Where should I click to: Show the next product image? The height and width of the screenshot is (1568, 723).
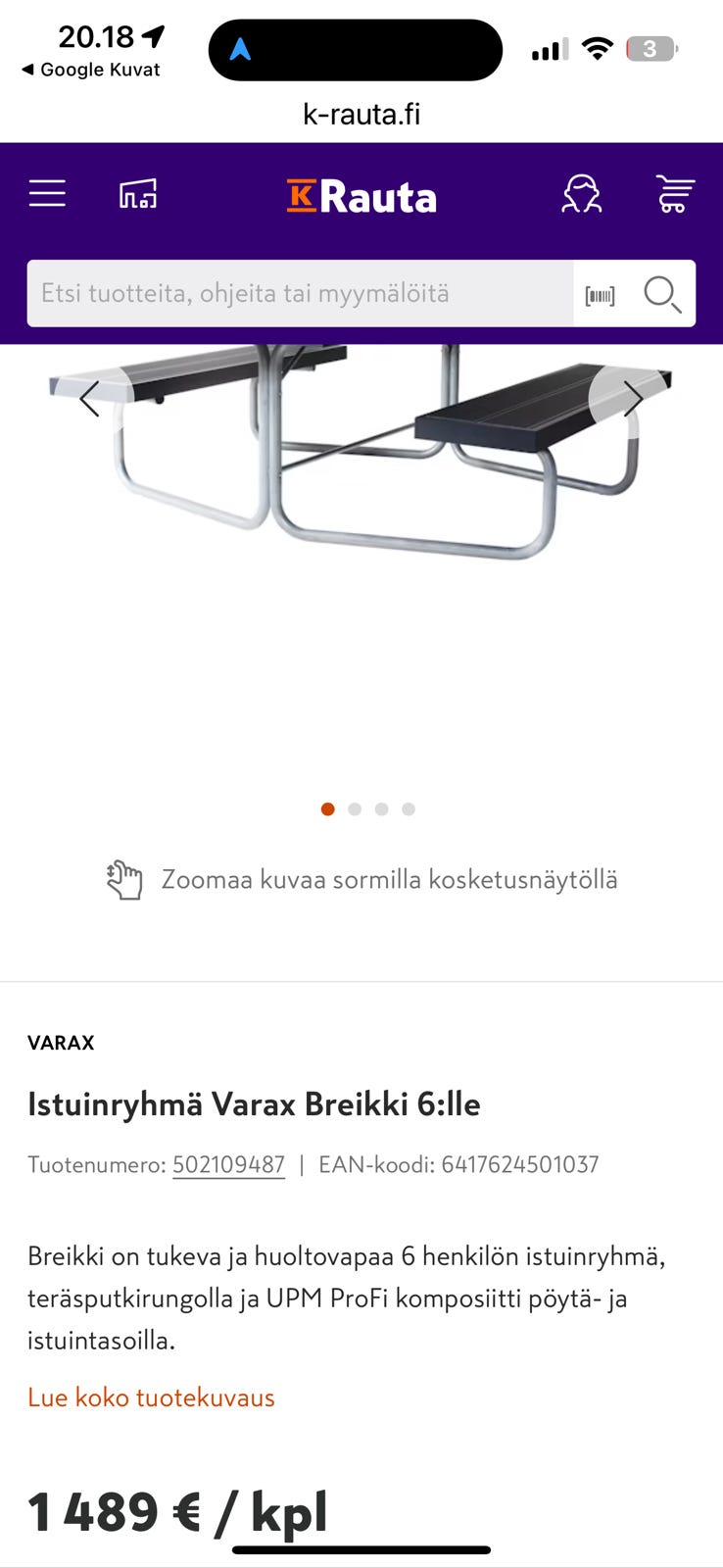click(x=636, y=397)
